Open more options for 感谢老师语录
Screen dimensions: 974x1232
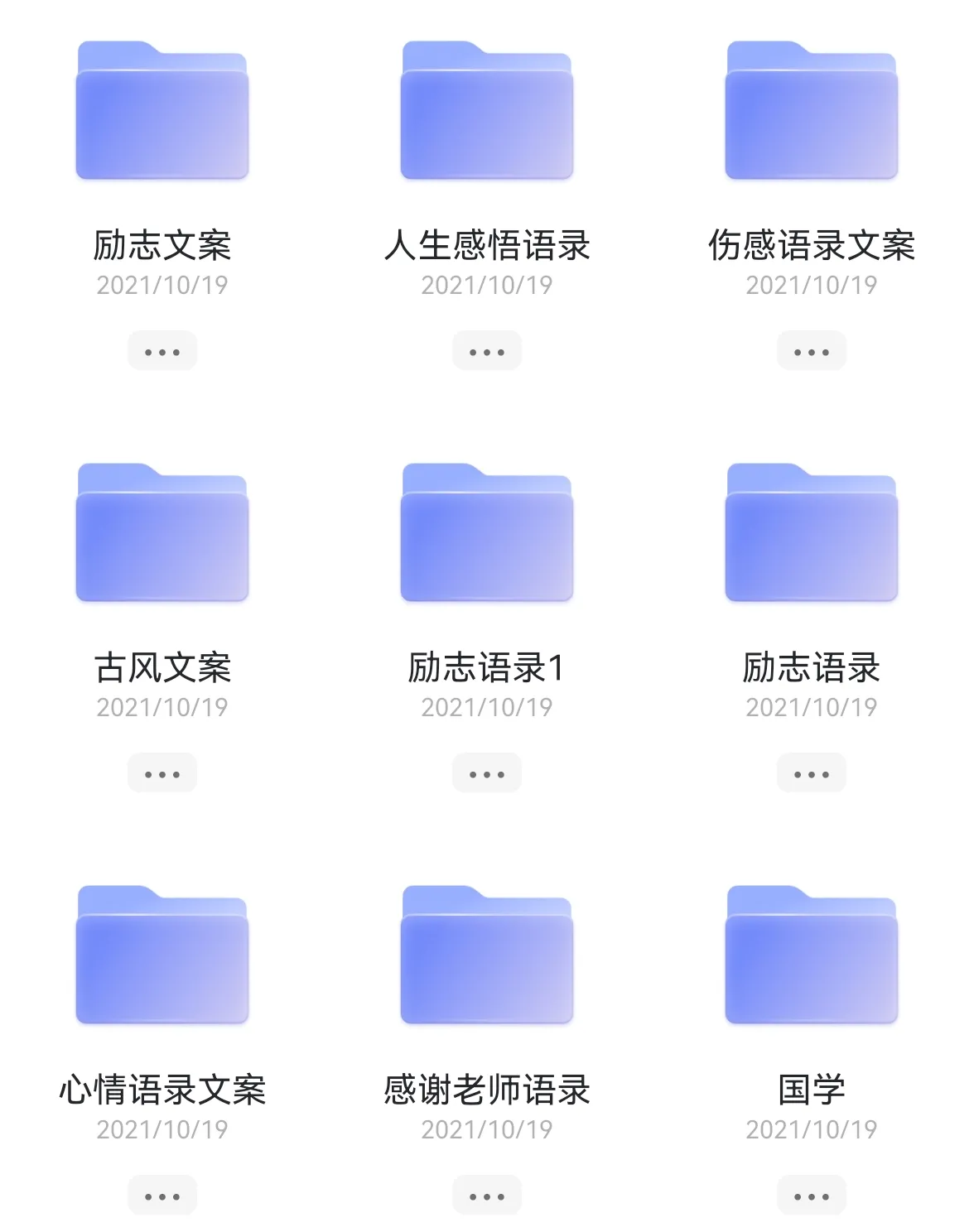(487, 1195)
